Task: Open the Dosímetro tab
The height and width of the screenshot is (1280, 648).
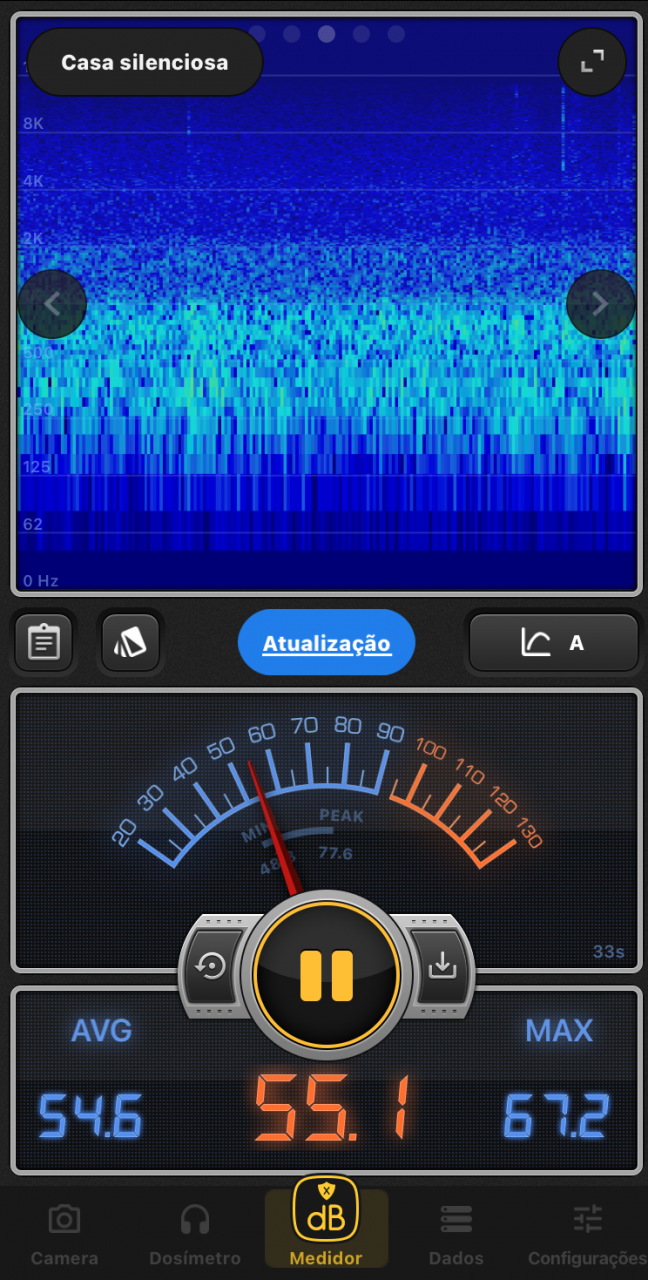Action: (195, 1234)
